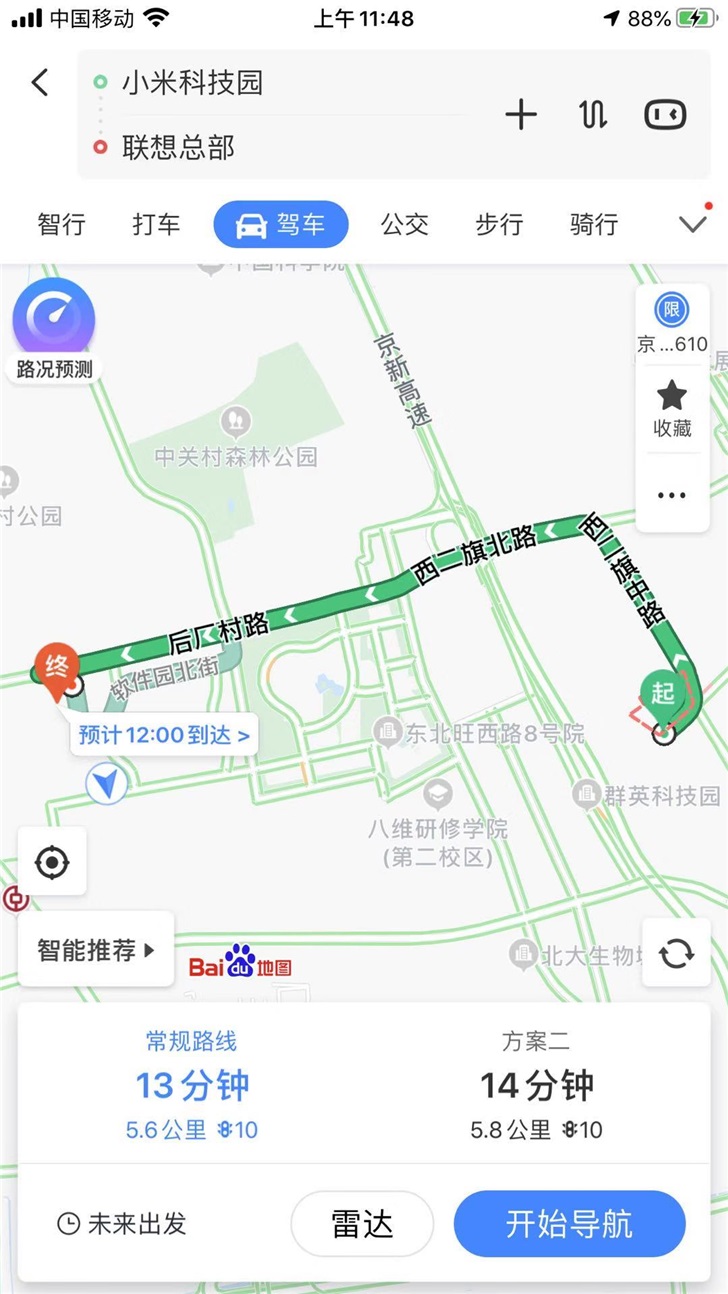Image resolution: width=728 pixels, height=1294 pixels.
Task: Swap start and destination points
Action: (593, 115)
